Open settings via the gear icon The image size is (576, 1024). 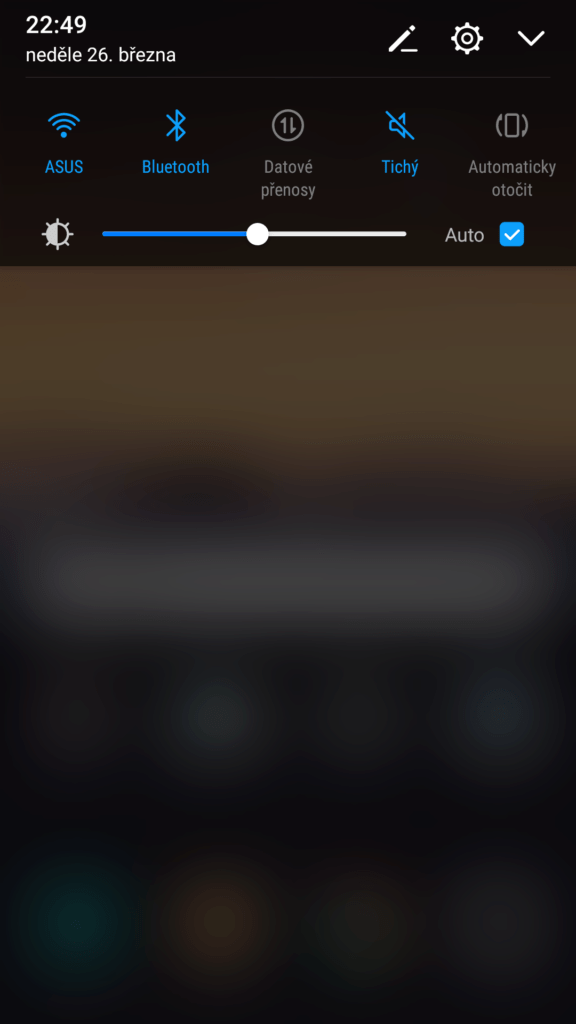tap(467, 39)
